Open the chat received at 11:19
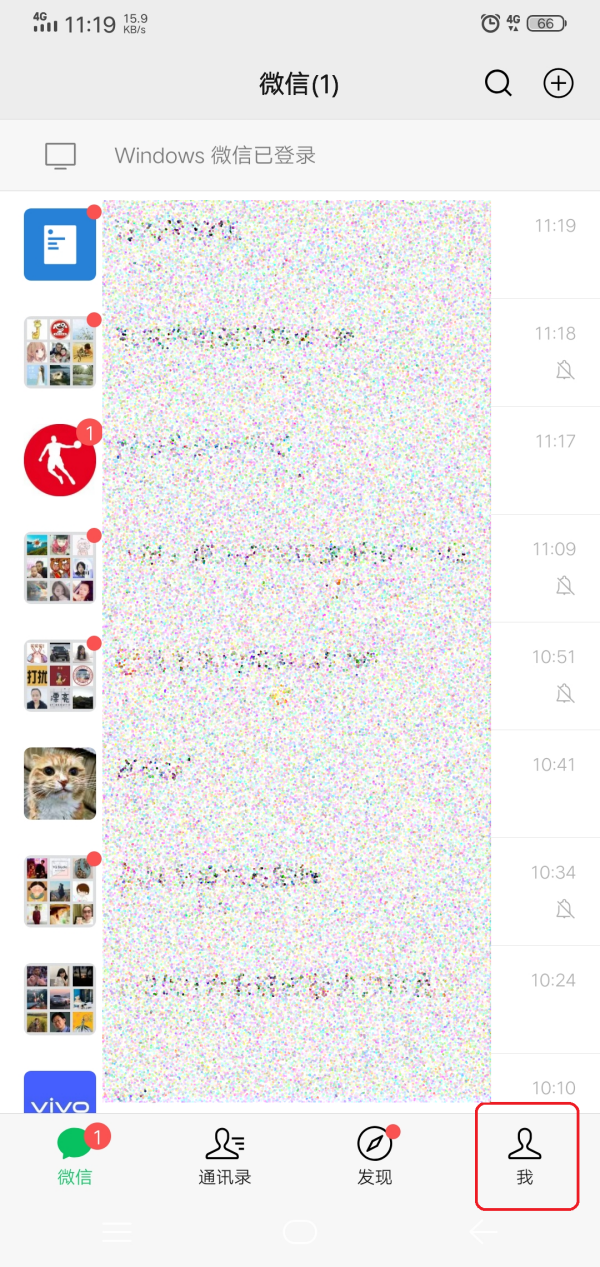Viewport: 600px width, 1267px height. coord(300,245)
